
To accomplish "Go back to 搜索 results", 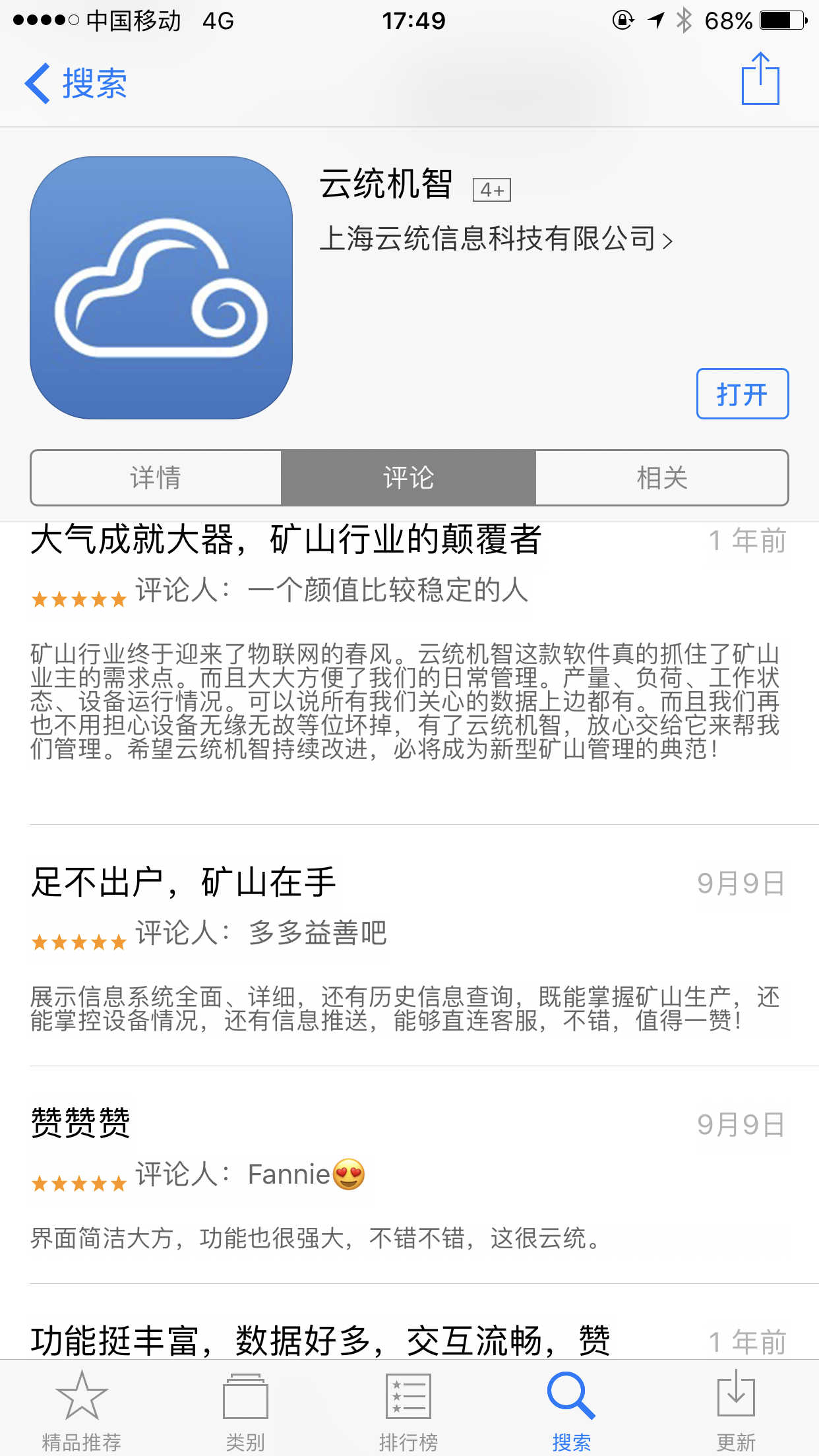I will [x=76, y=84].
